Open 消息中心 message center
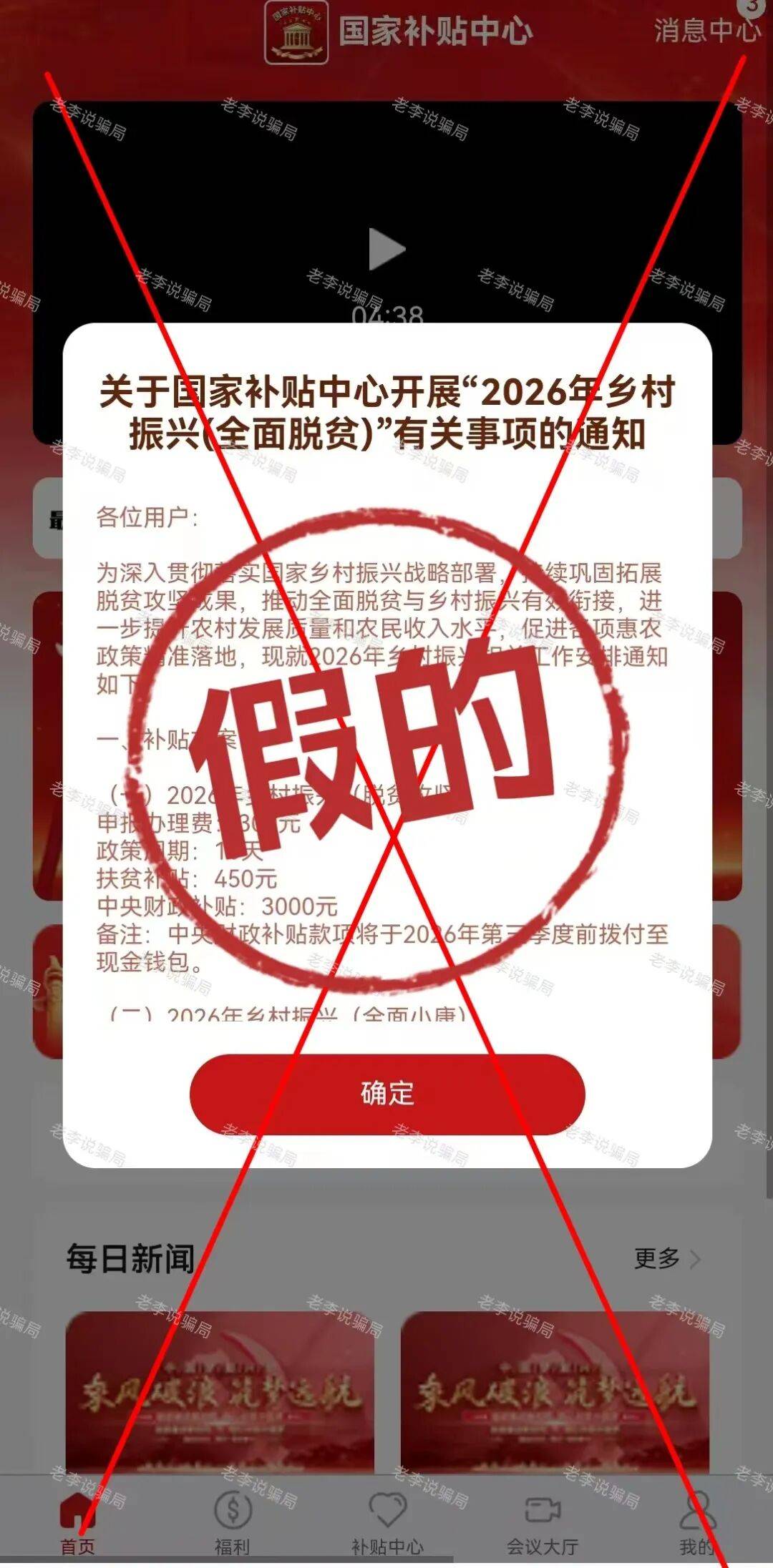The image size is (773, 1568). 706,31
